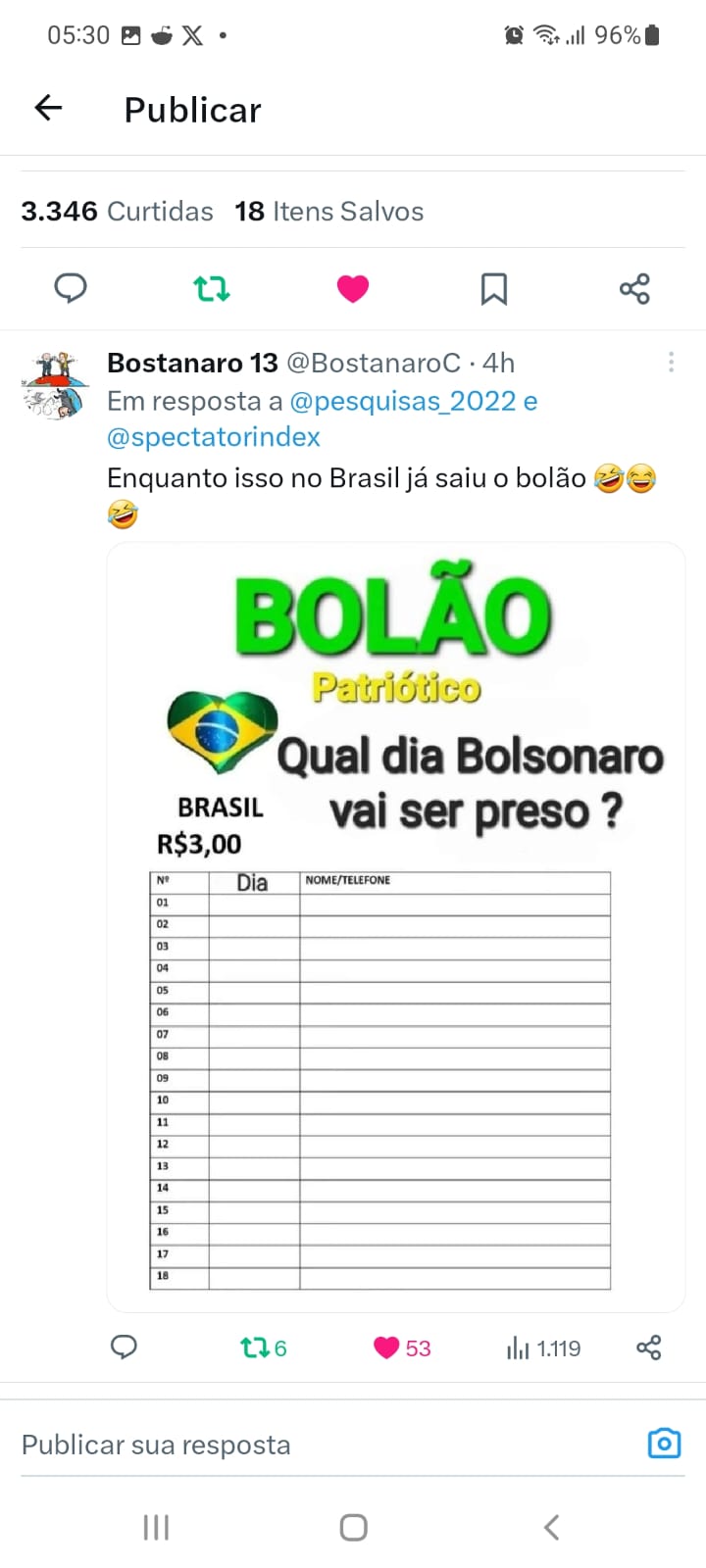
Task: Open the @spectatorindex mention
Action: [214, 437]
